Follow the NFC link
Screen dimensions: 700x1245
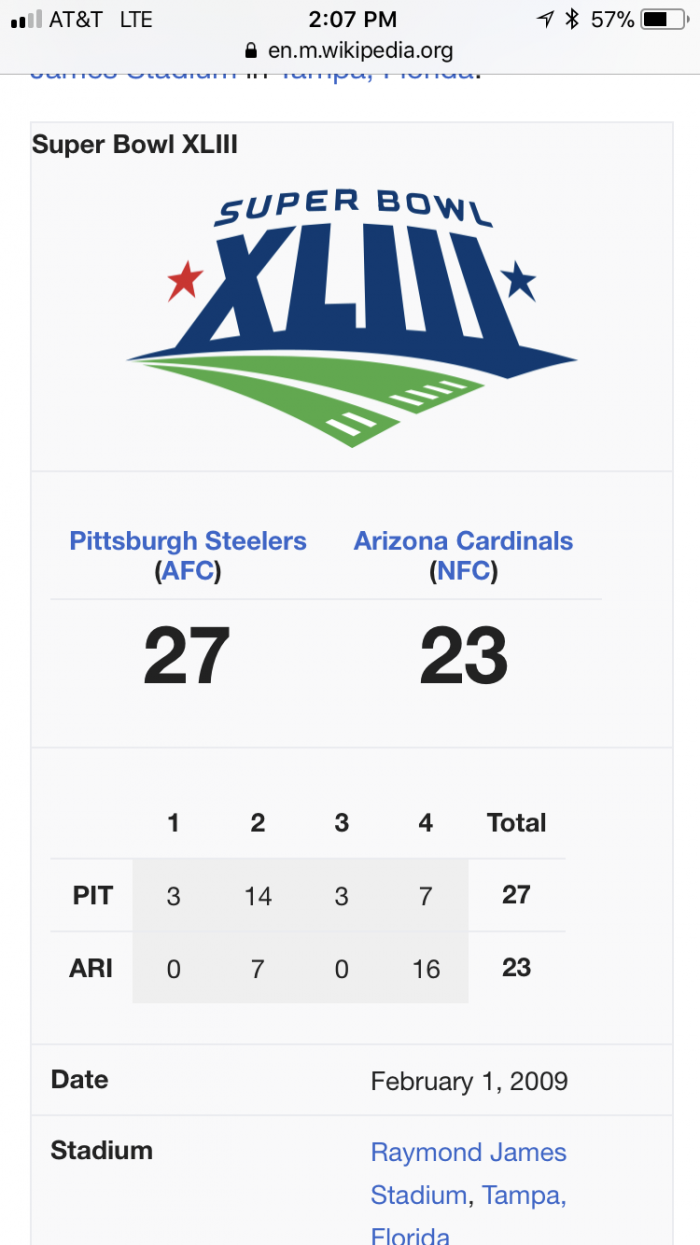pyautogui.click(x=464, y=572)
